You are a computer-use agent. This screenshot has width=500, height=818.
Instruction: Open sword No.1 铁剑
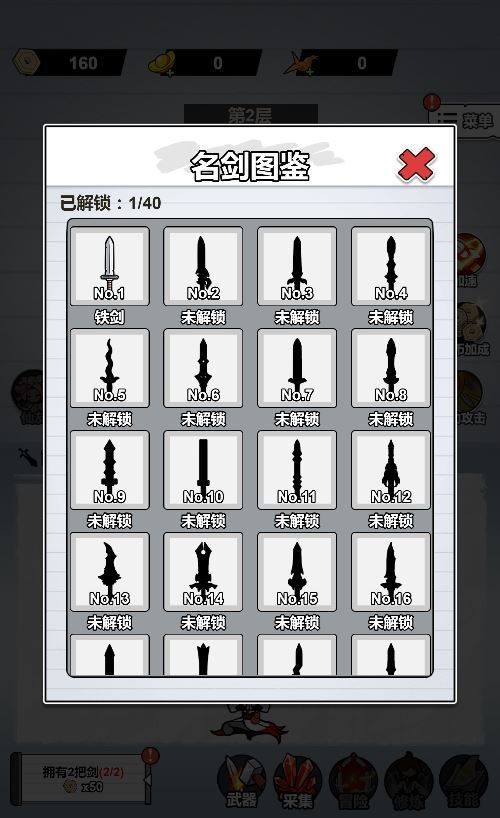110,266
